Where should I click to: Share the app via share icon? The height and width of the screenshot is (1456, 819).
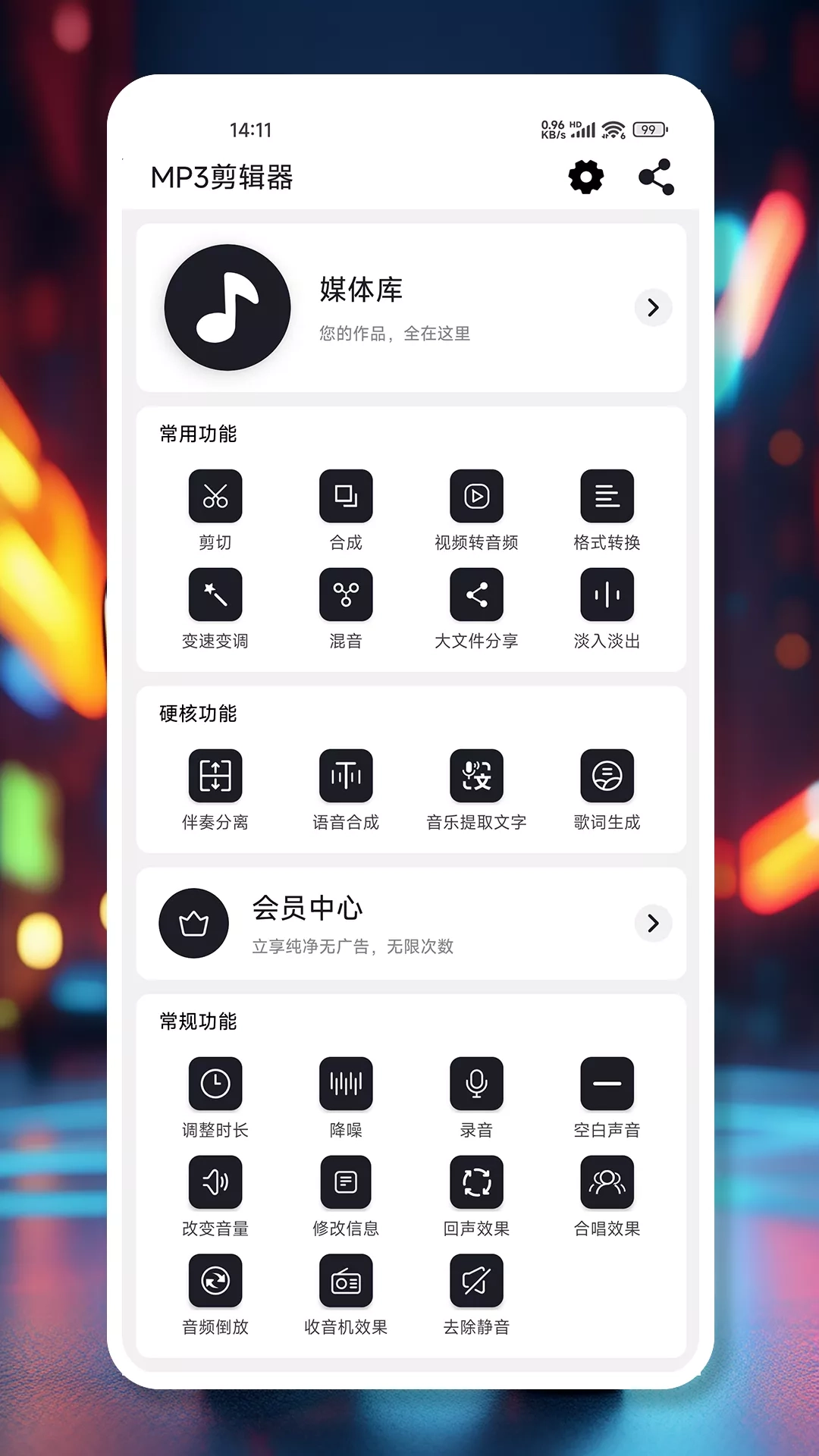pyautogui.click(x=656, y=177)
